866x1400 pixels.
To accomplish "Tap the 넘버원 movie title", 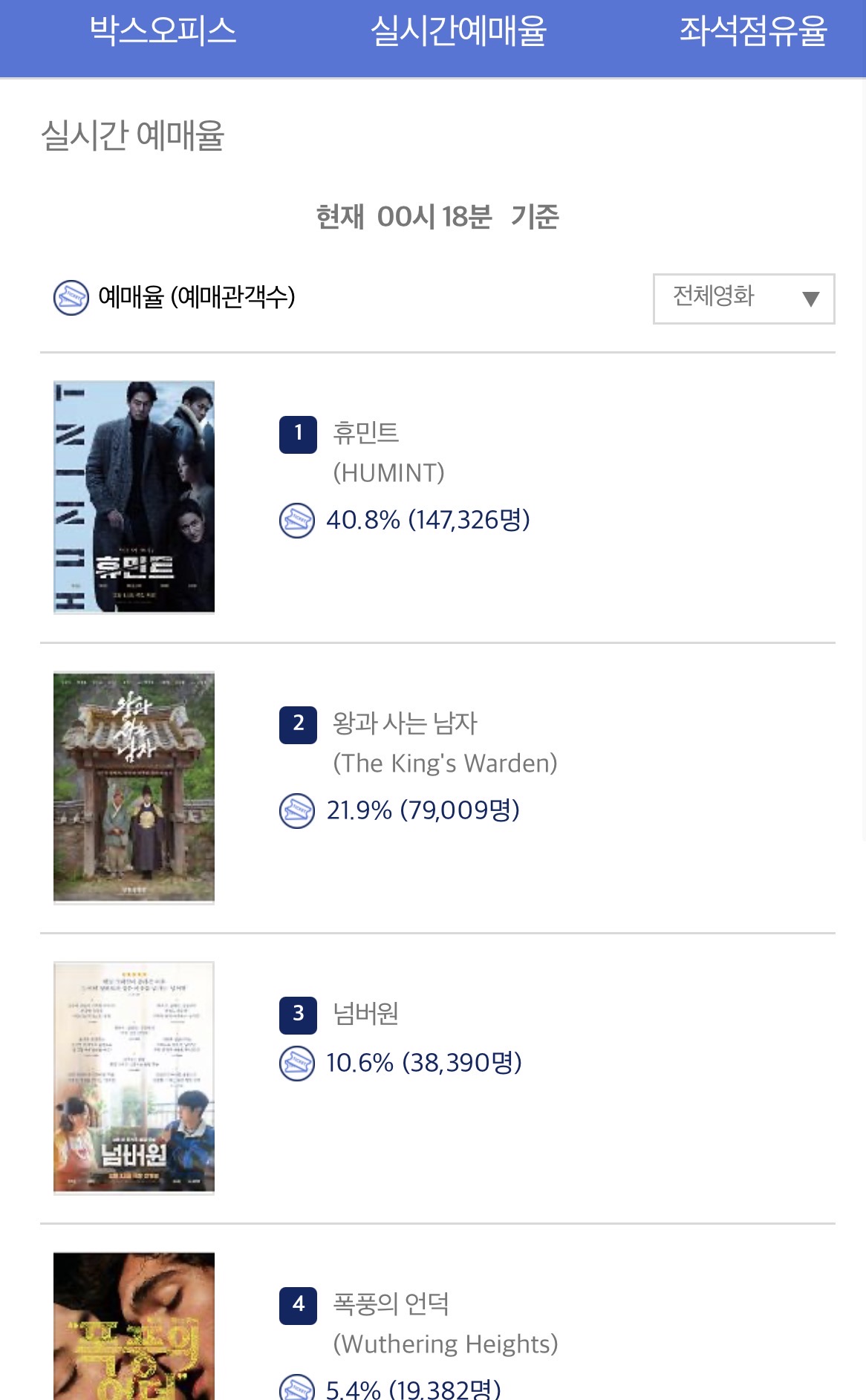I will click(365, 1014).
